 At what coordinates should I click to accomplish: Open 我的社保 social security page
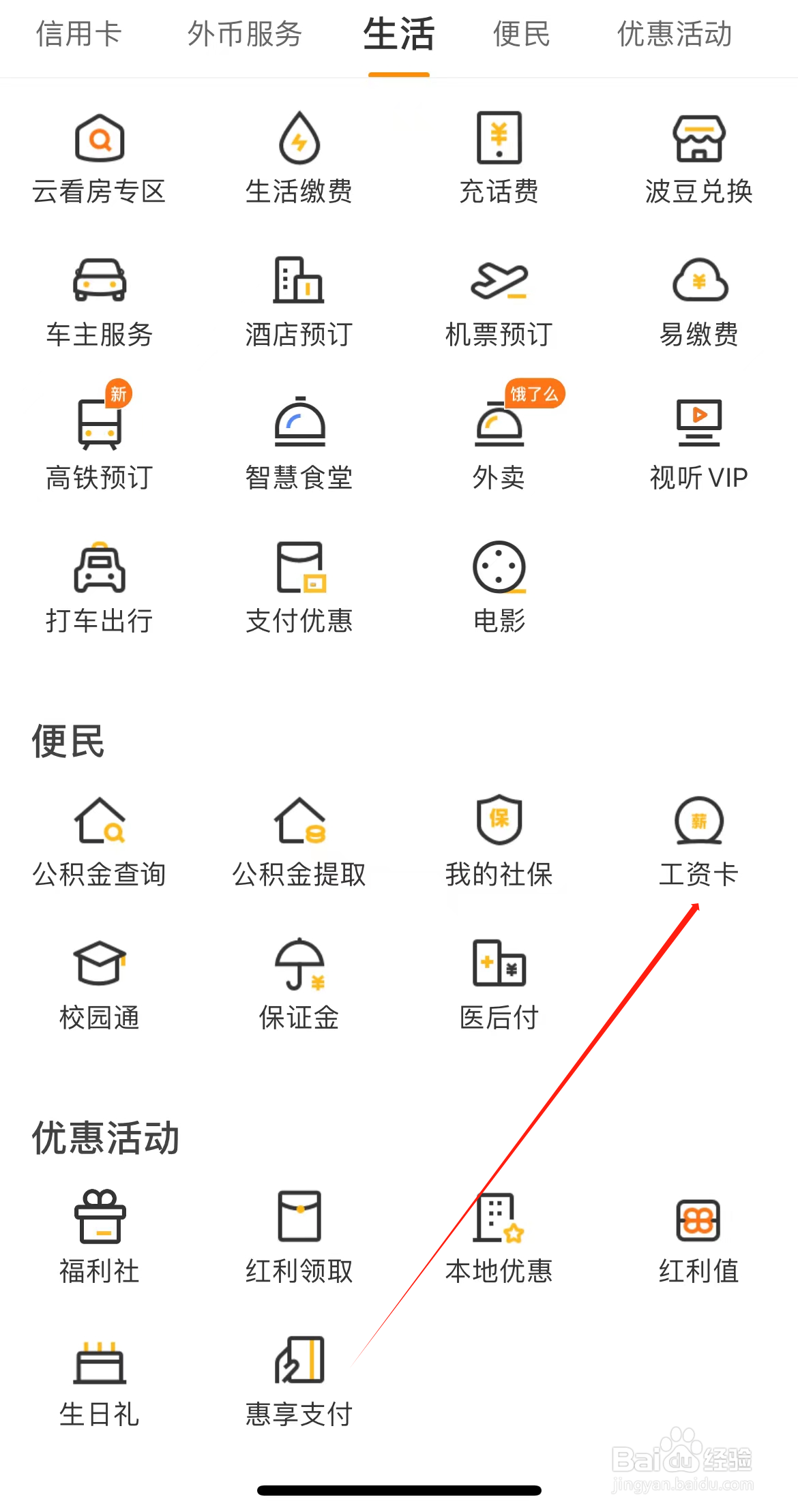pyautogui.click(x=499, y=842)
